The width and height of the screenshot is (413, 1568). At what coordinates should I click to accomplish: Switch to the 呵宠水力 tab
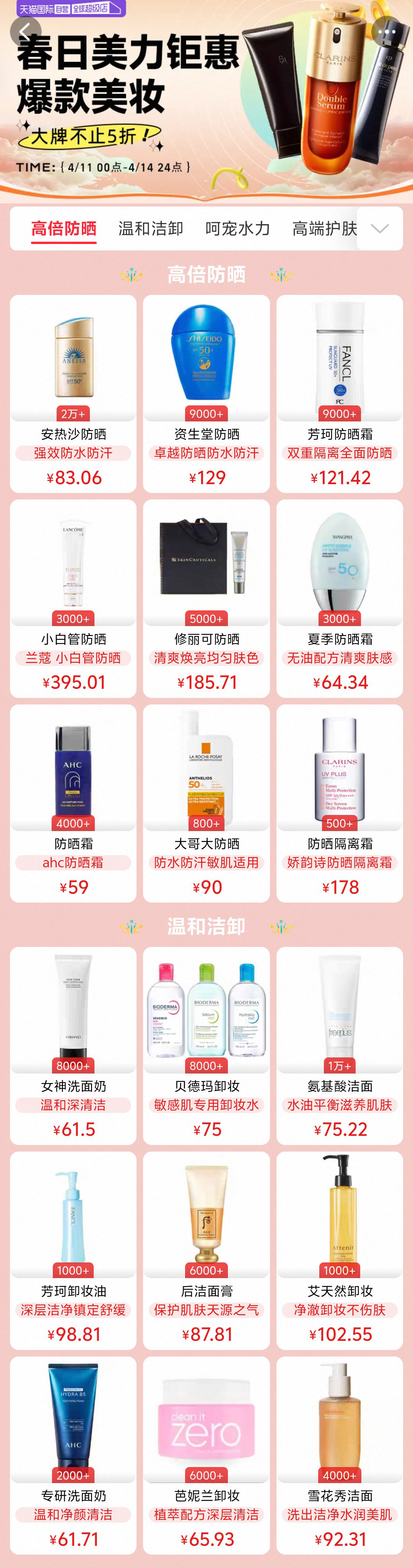click(x=238, y=229)
